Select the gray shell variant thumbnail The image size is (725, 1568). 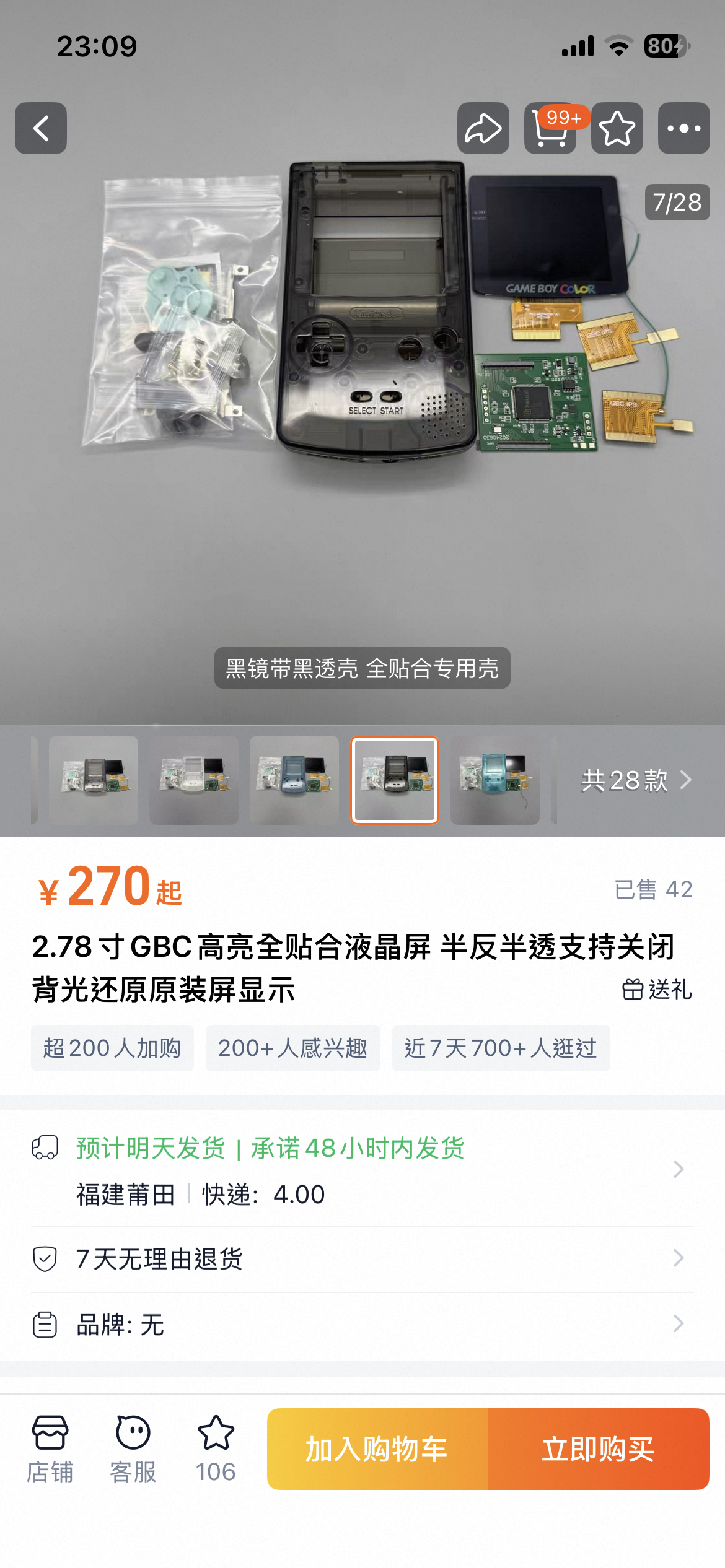pyautogui.click(x=94, y=780)
